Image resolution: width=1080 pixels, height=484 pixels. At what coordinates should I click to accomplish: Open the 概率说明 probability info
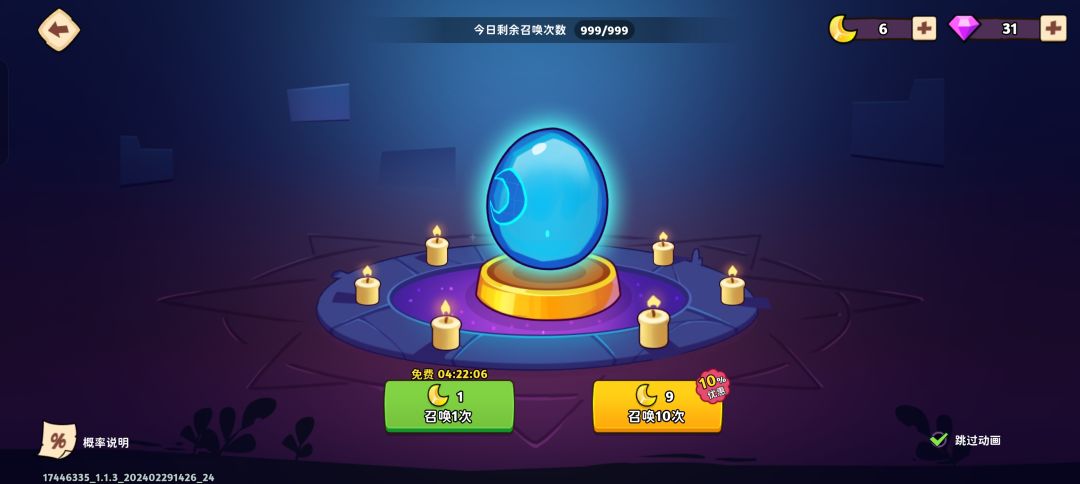84,441
